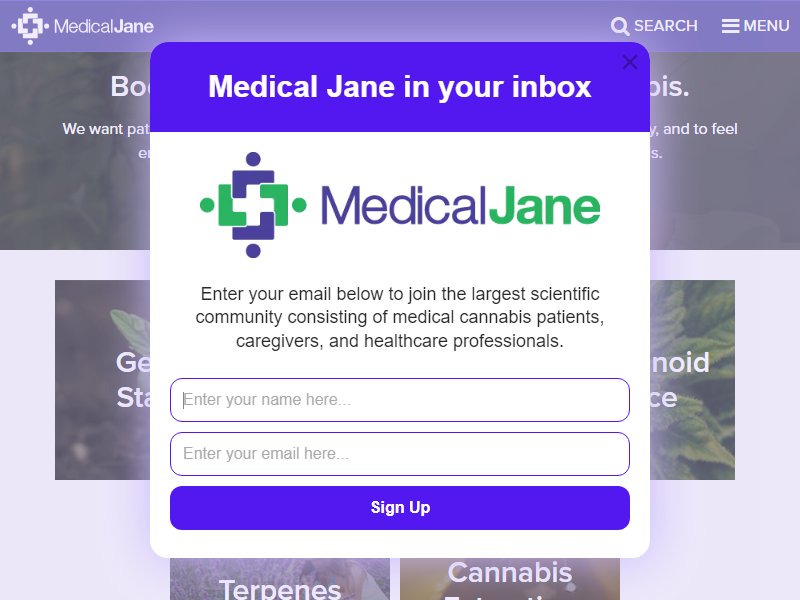Close the newsletter signup popup

point(629,63)
